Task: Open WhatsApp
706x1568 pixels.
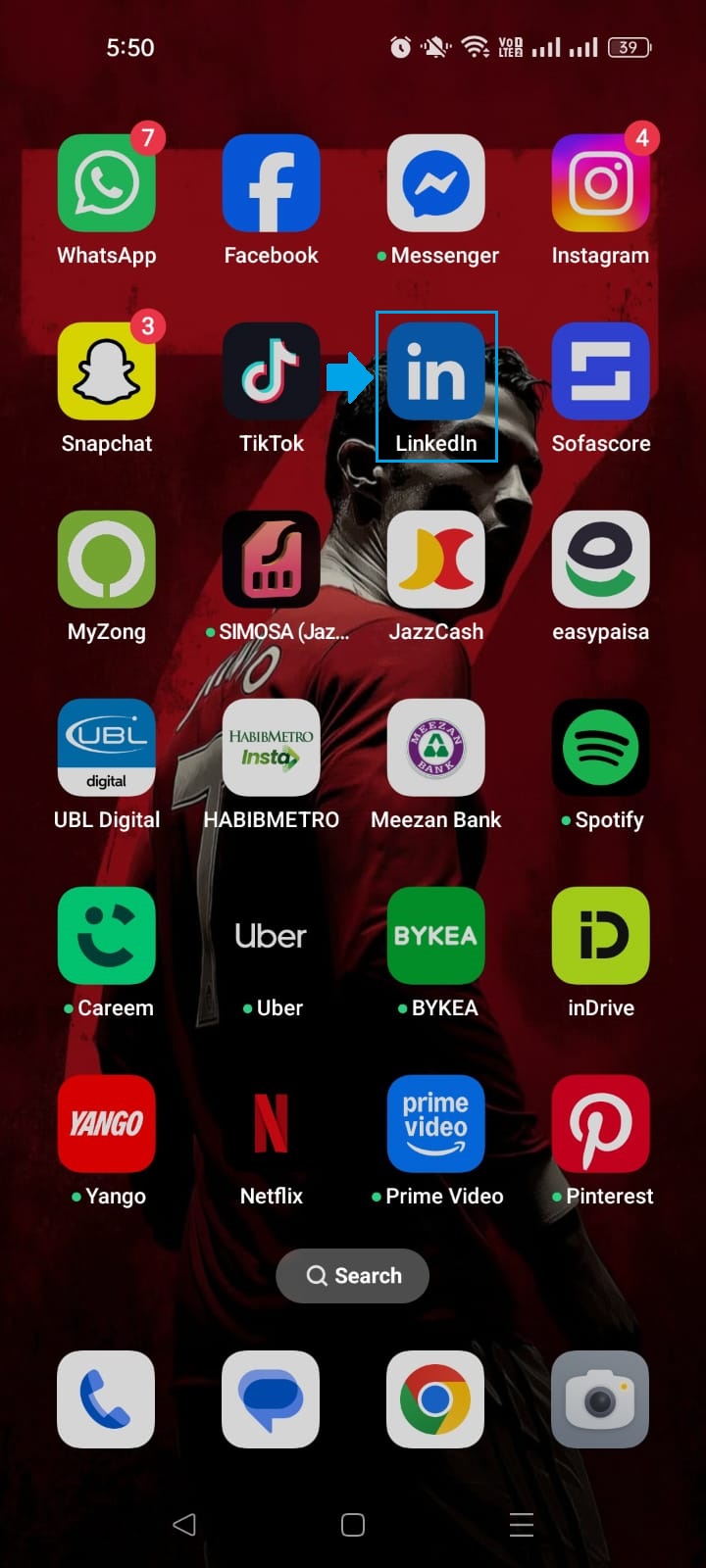Action: [107, 183]
